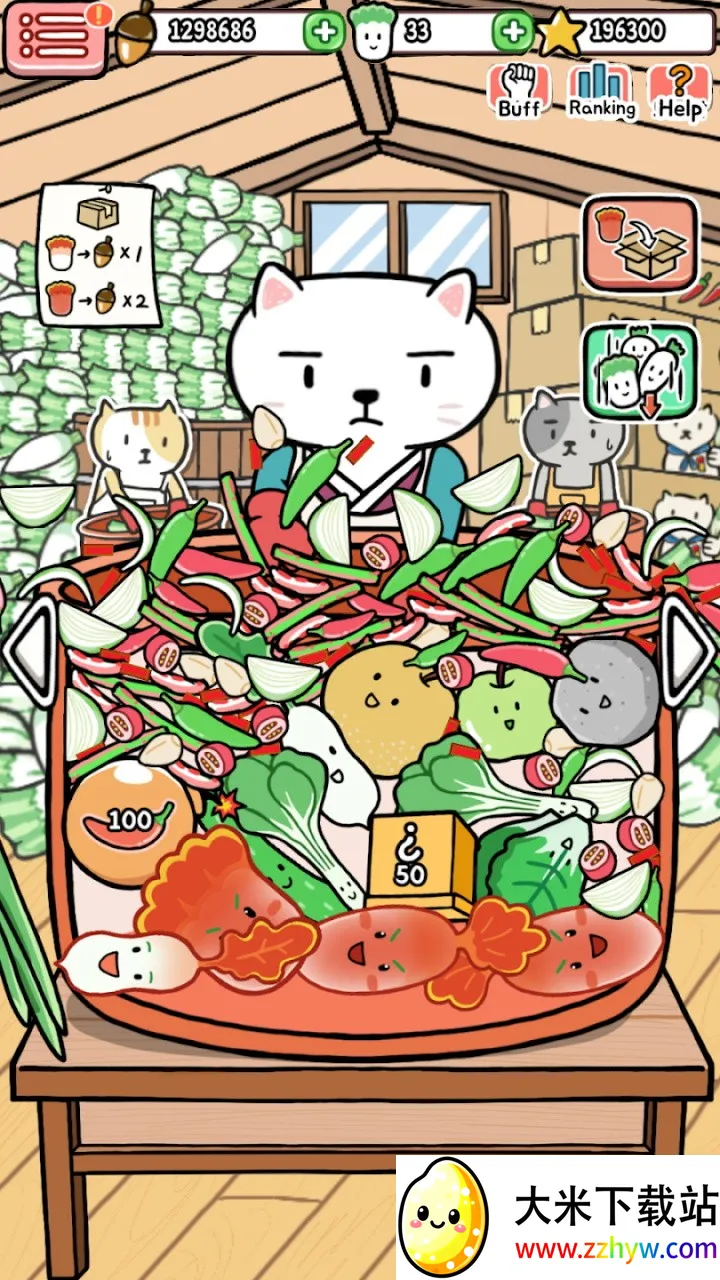
Task: Open the Buff panel
Action: (x=518, y=92)
